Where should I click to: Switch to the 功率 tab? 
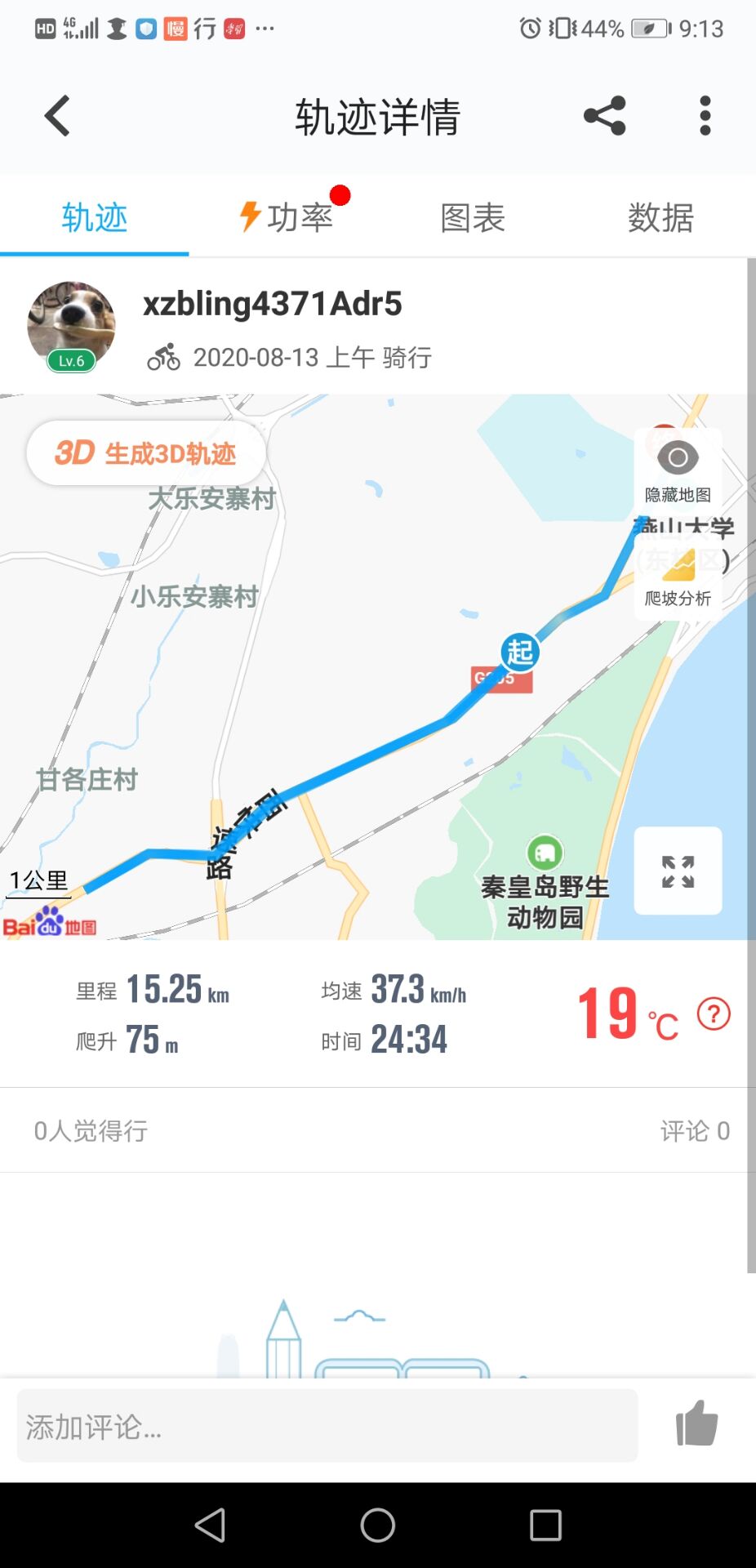click(x=286, y=218)
